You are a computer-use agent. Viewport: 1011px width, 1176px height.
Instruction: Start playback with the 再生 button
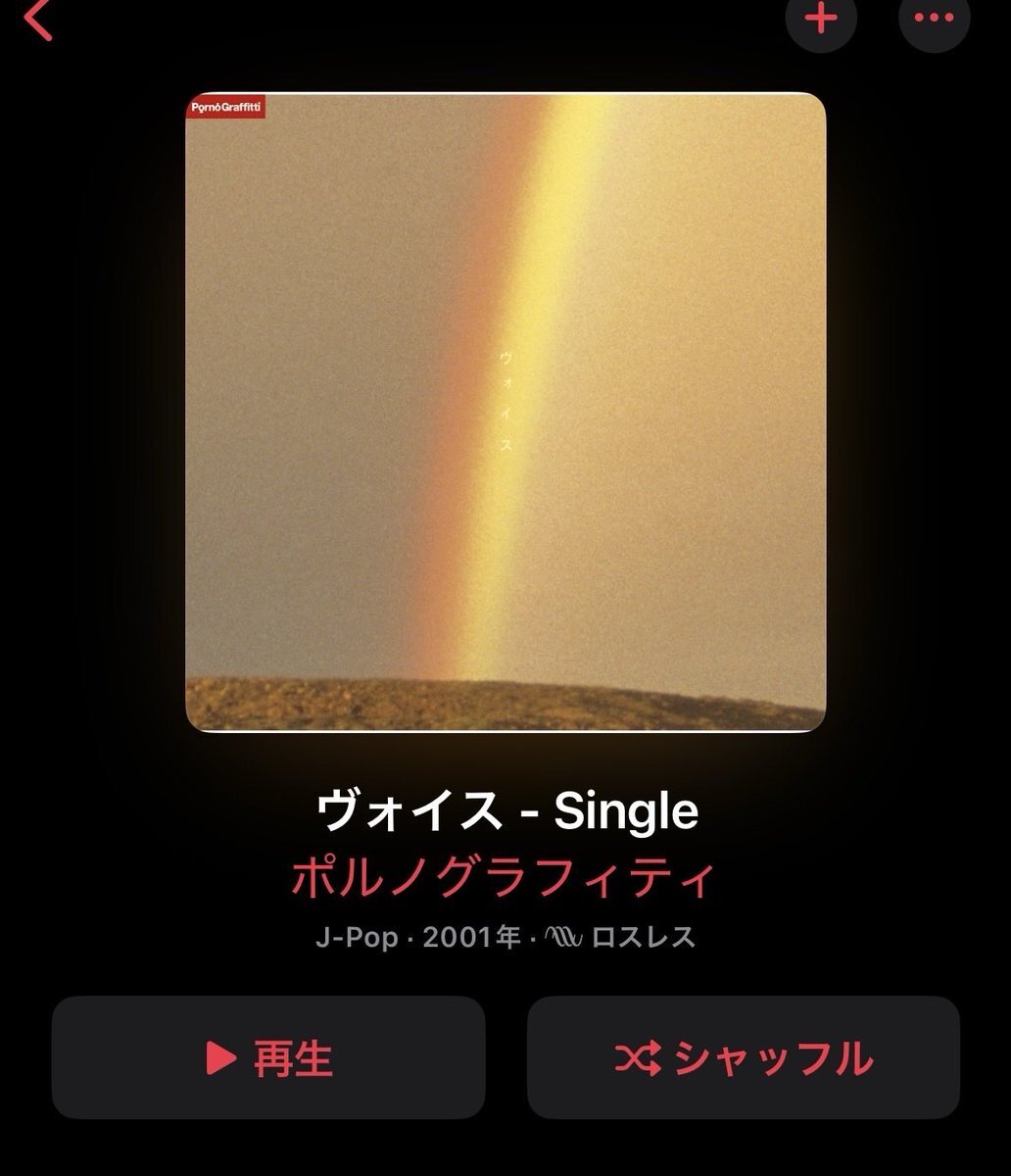[x=268, y=1057]
